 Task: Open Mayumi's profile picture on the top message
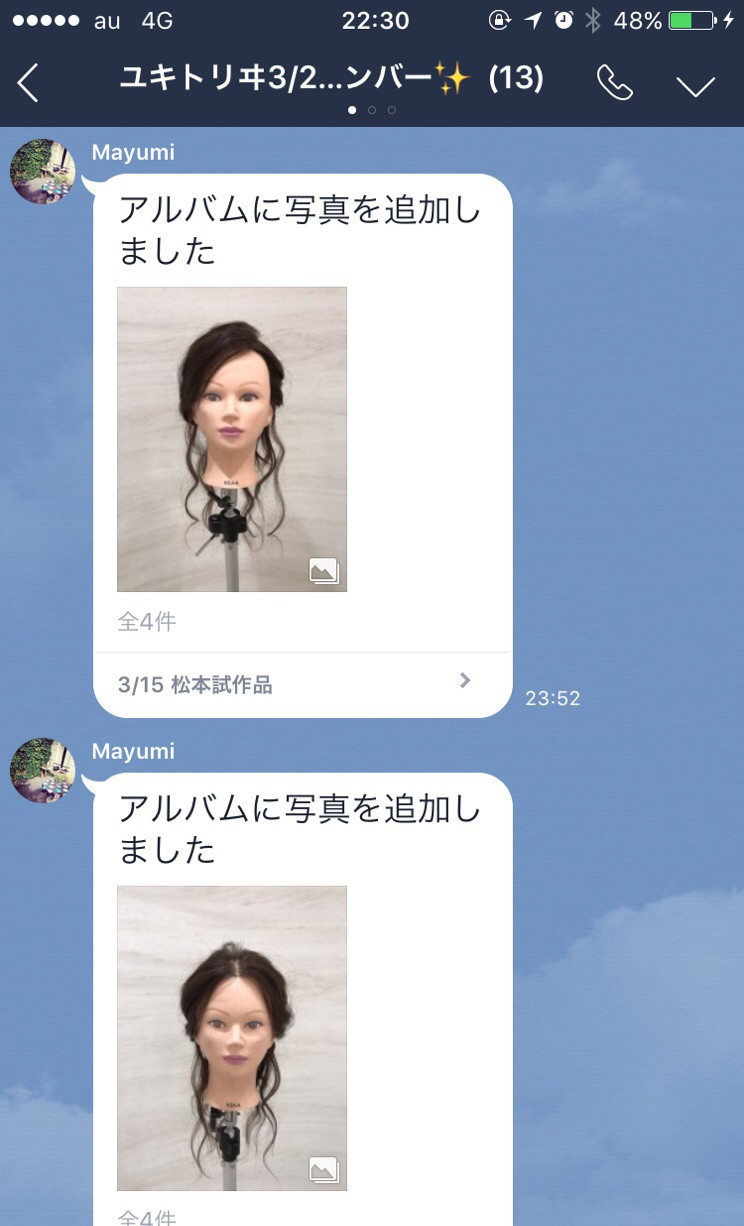coord(42,172)
